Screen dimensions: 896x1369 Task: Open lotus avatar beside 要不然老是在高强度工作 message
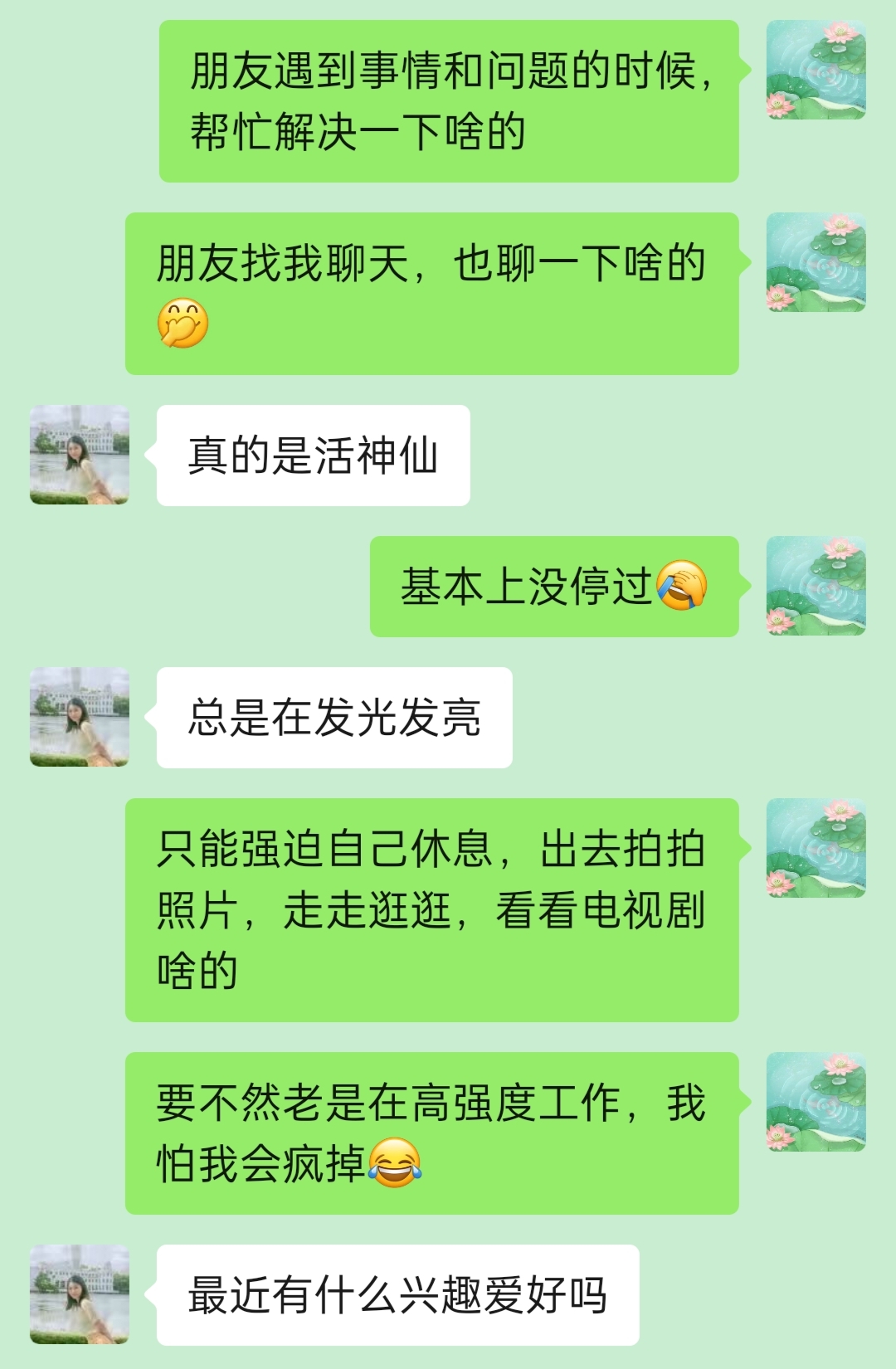pos(816,1102)
